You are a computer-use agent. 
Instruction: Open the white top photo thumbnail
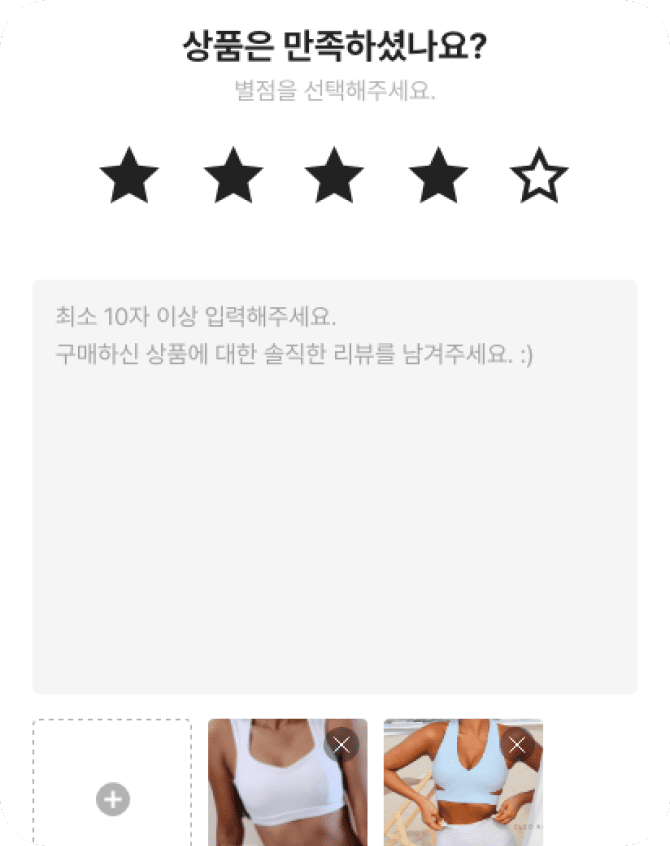click(275, 795)
